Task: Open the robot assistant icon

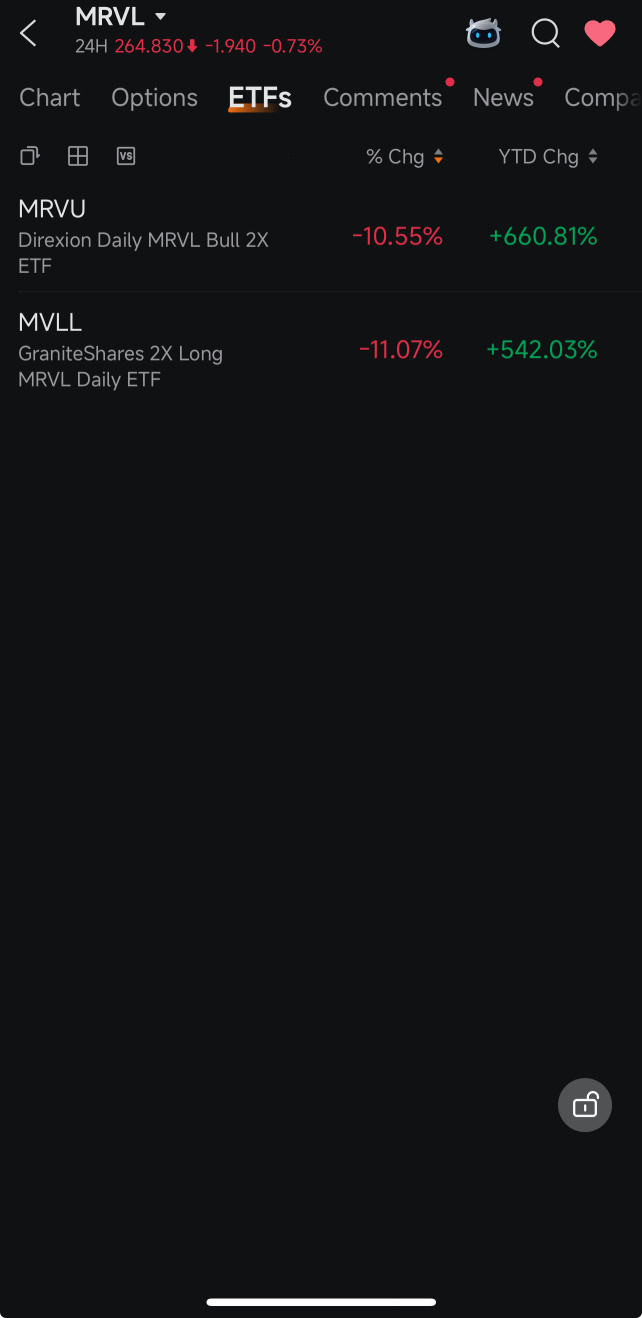Action: 483,33
